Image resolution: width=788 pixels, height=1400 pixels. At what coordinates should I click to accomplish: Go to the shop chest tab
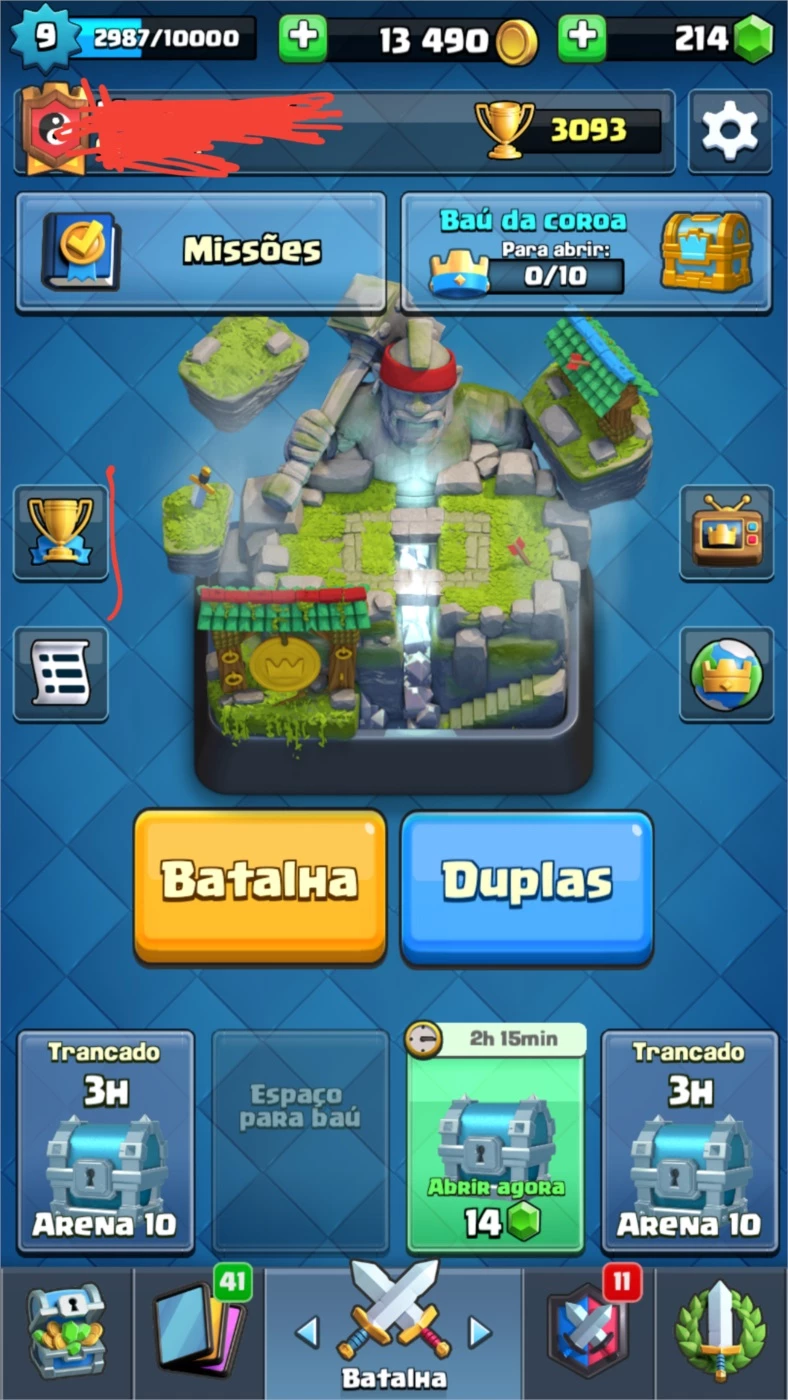coord(66,1333)
